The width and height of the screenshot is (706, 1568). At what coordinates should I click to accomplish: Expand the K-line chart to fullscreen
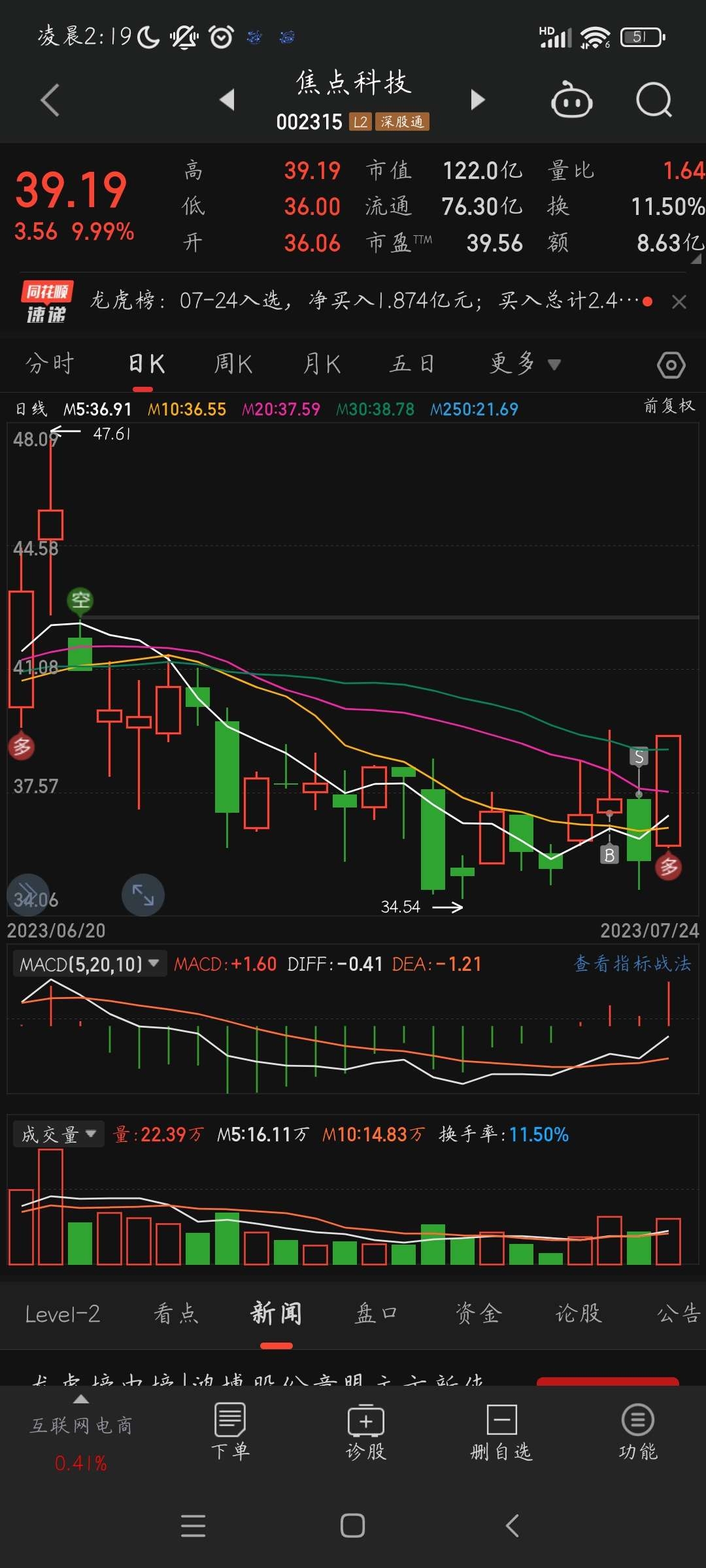[x=143, y=894]
